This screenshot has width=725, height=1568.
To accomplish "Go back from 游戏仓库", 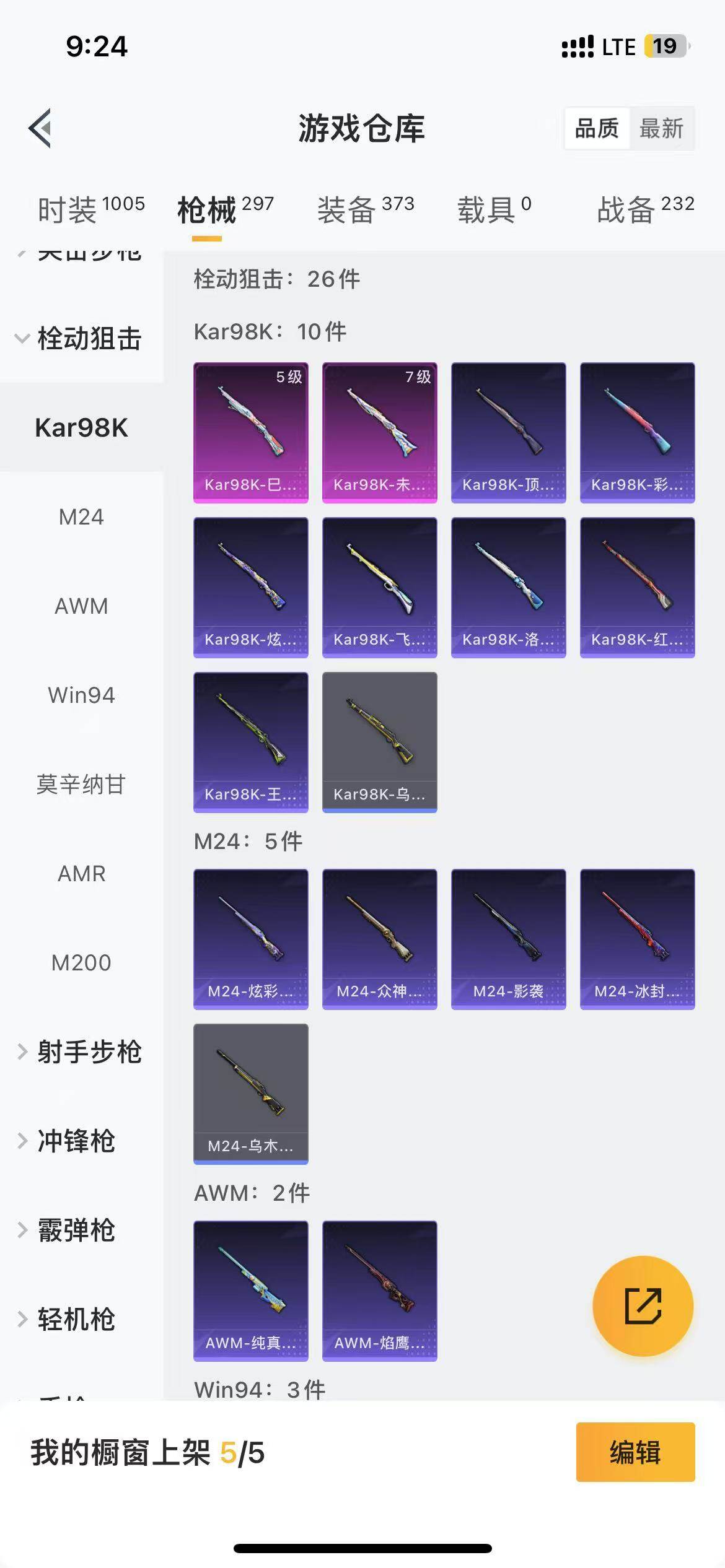I will (x=40, y=128).
